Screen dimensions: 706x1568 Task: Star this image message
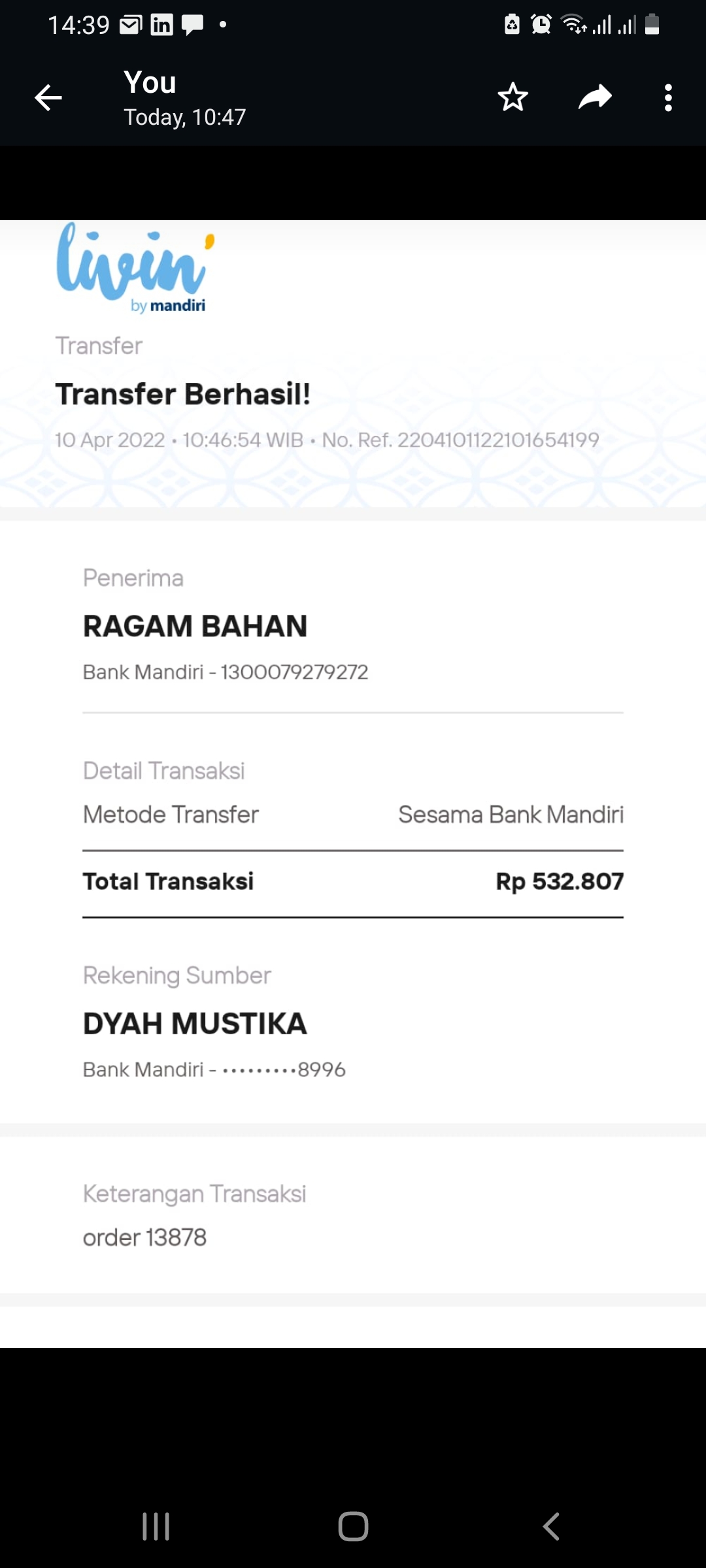click(513, 97)
